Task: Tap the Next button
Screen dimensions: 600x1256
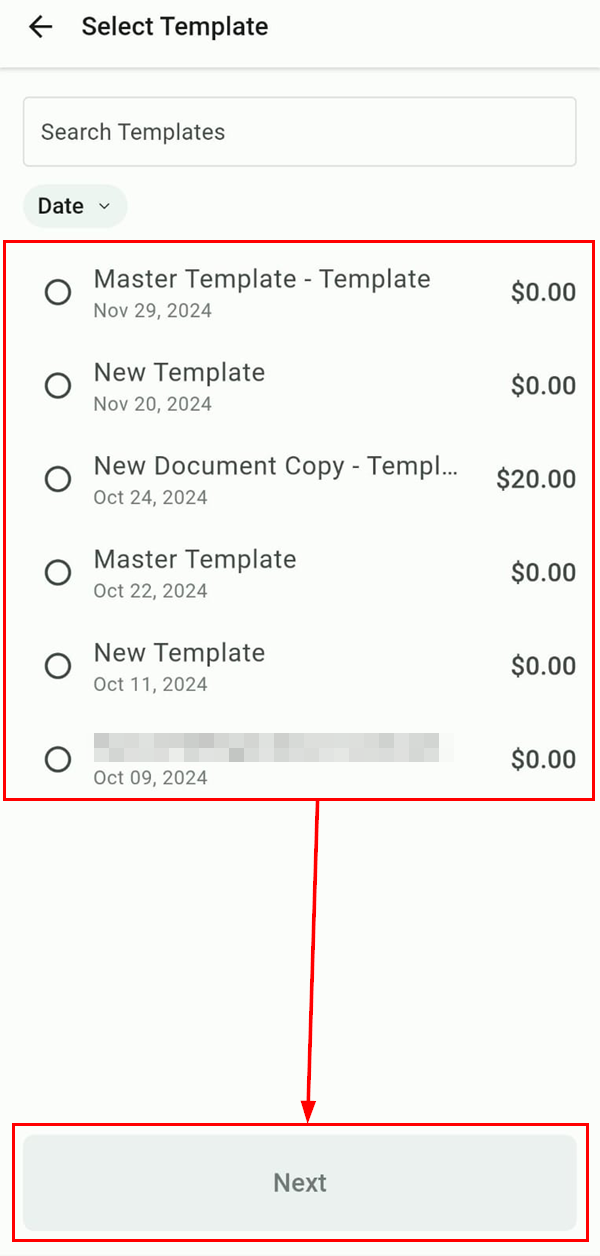Action: (300, 1182)
